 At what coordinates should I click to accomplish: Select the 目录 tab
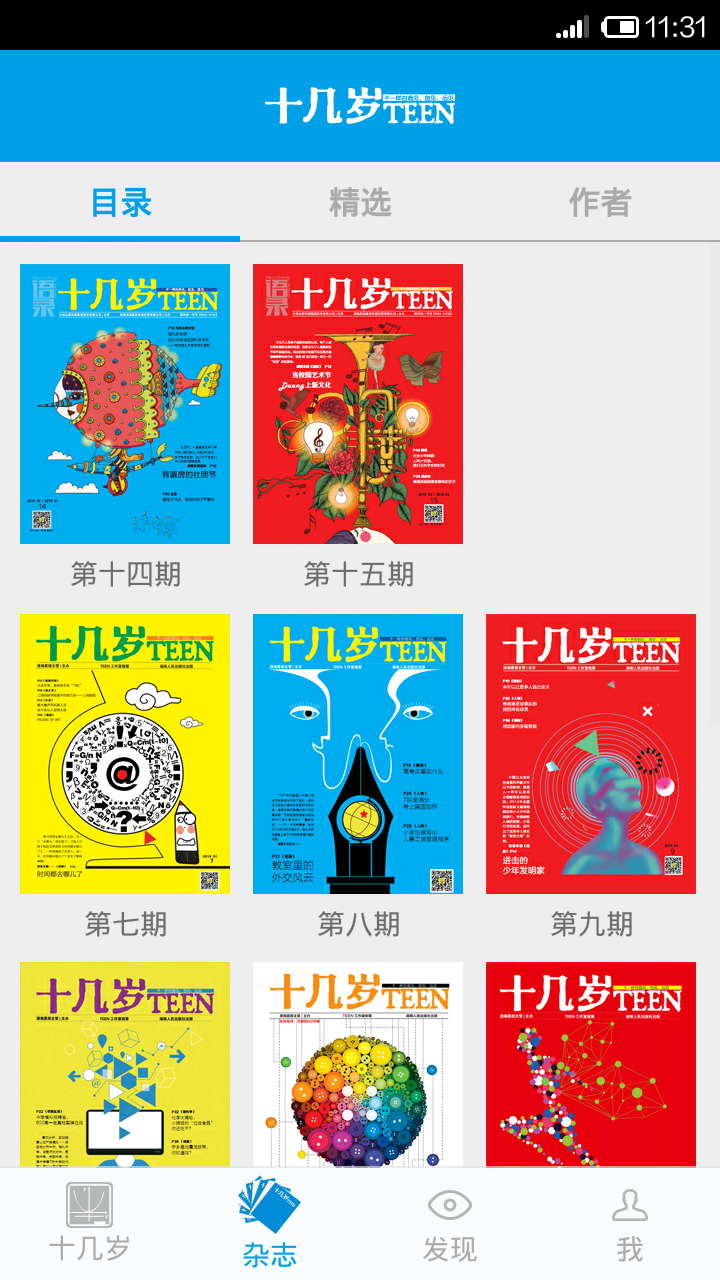(121, 202)
